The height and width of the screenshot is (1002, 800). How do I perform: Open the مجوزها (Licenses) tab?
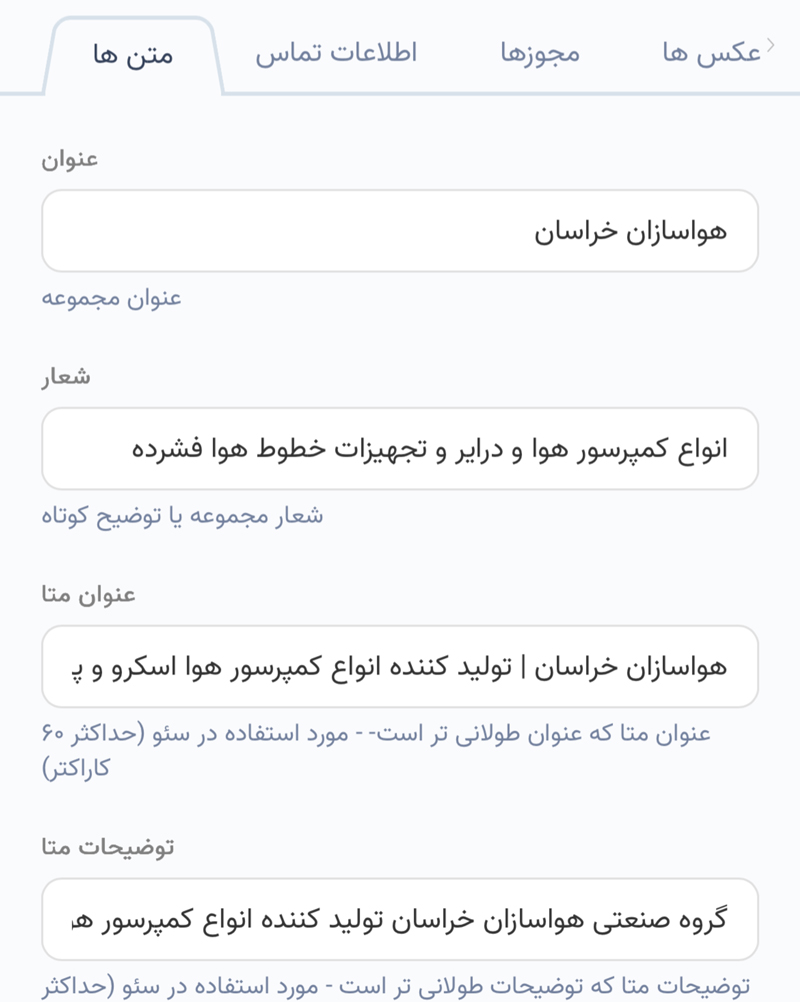pyautogui.click(x=540, y=54)
